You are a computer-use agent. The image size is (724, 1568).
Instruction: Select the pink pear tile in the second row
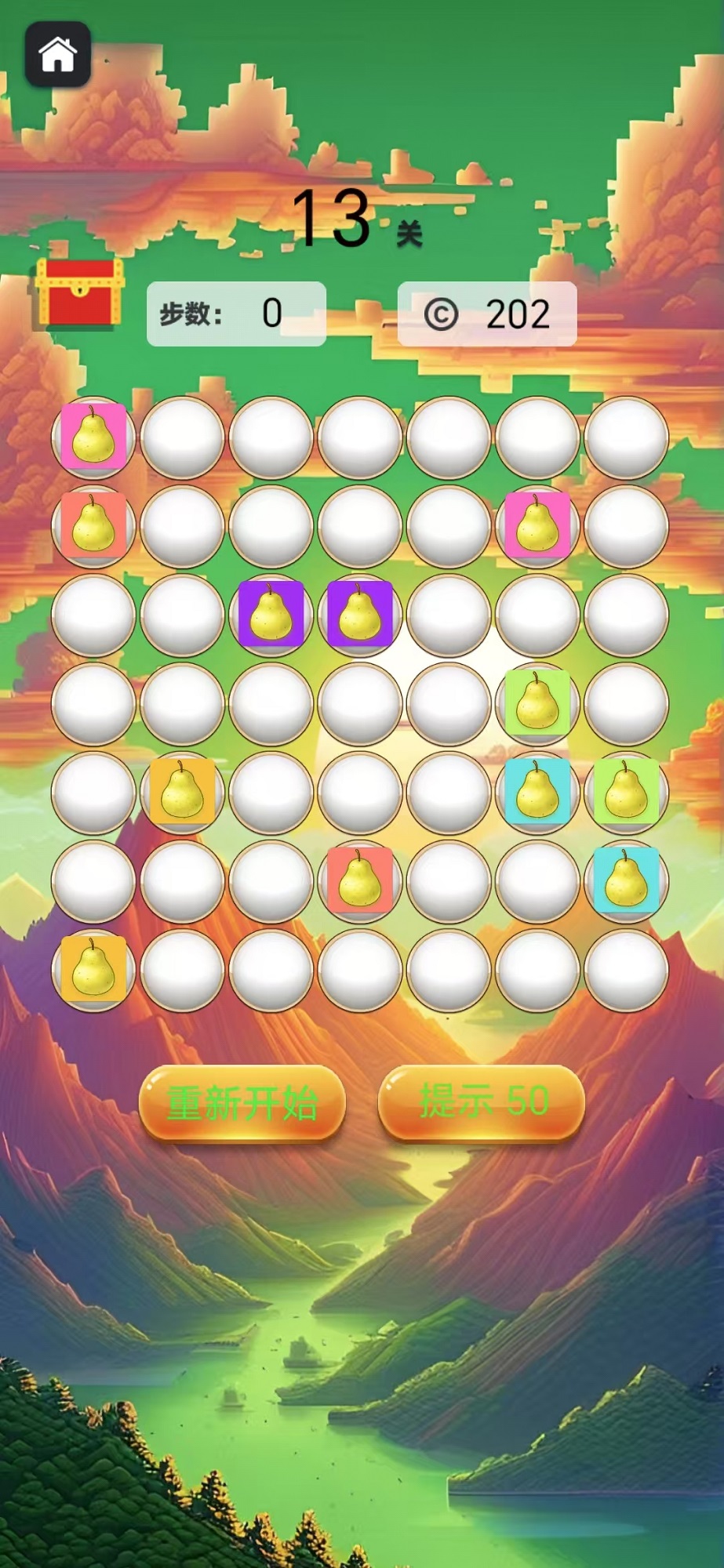(x=537, y=525)
